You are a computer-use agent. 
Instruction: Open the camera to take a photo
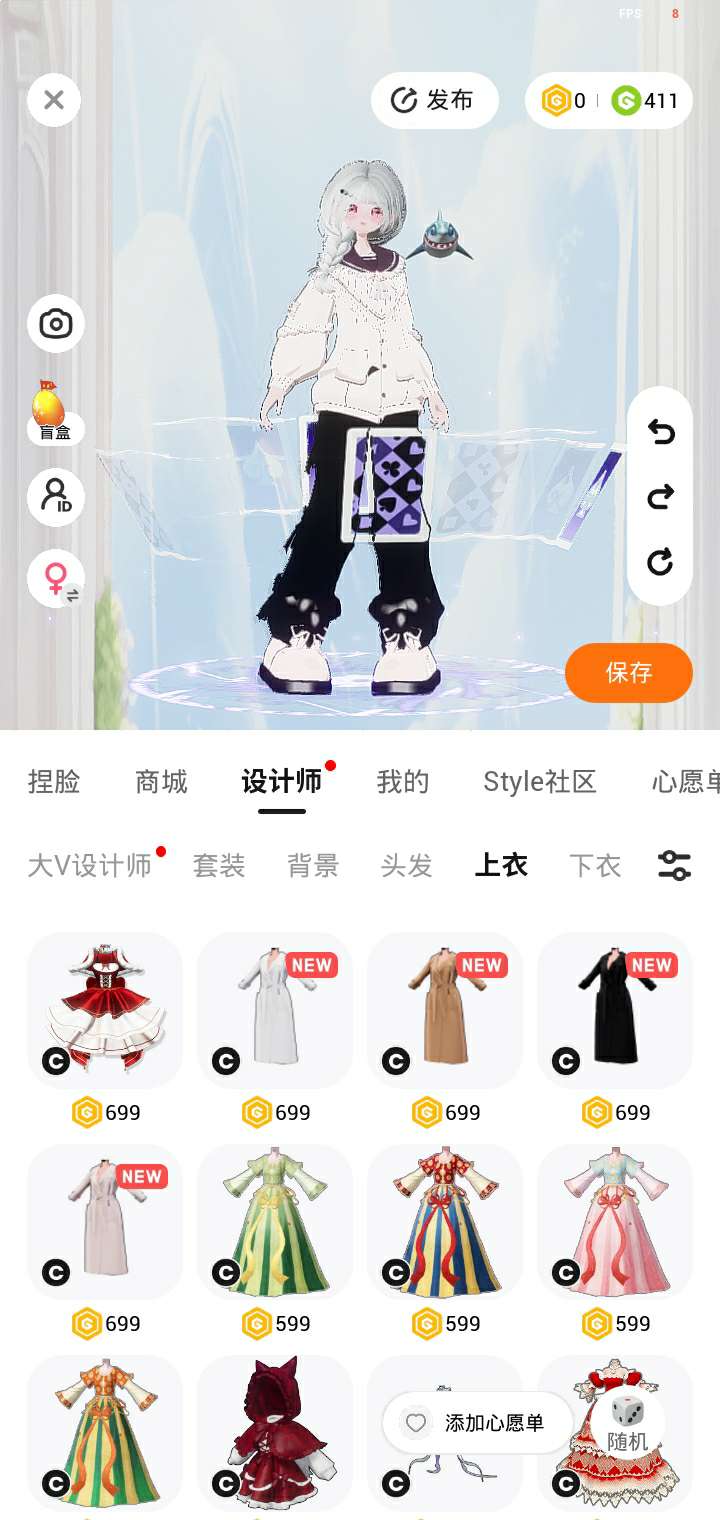click(56, 324)
